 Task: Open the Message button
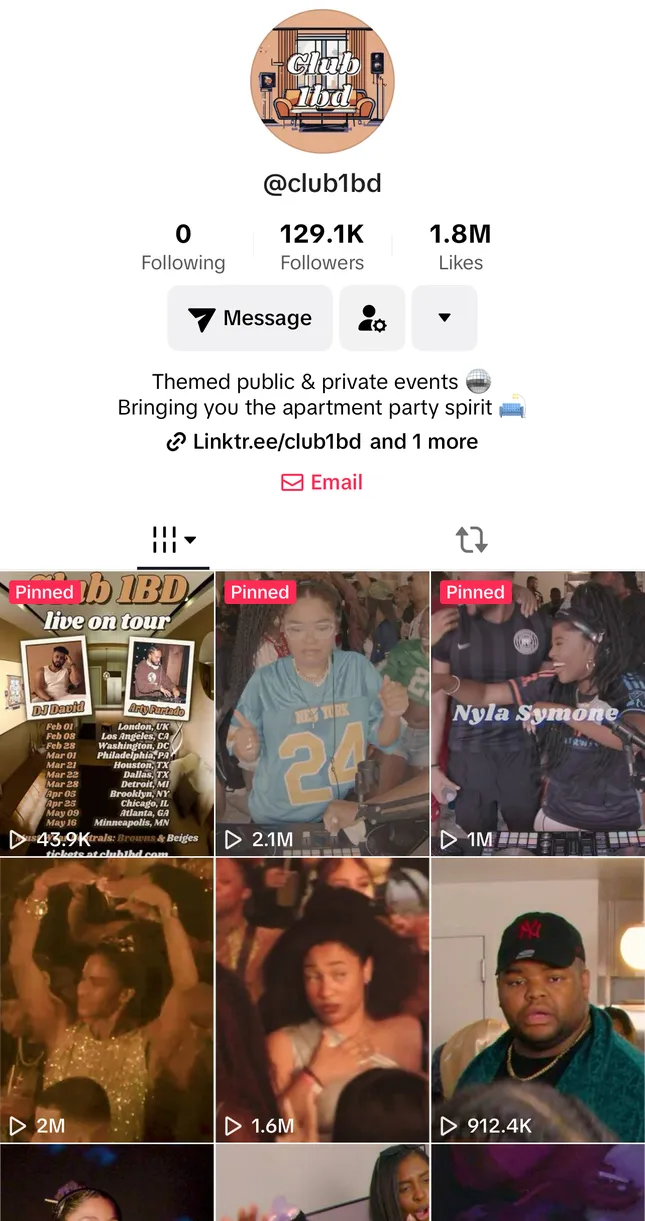pyautogui.click(x=250, y=318)
